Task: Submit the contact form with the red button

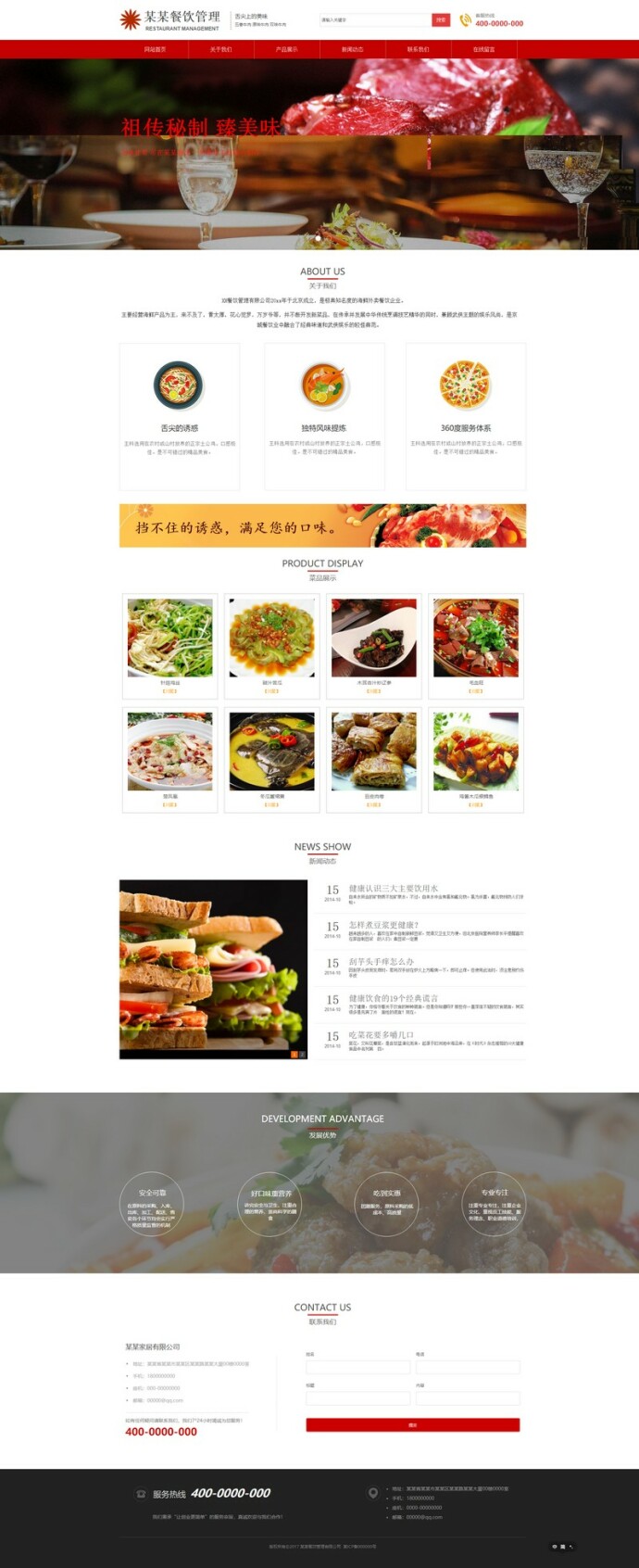Action: point(412,1424)
